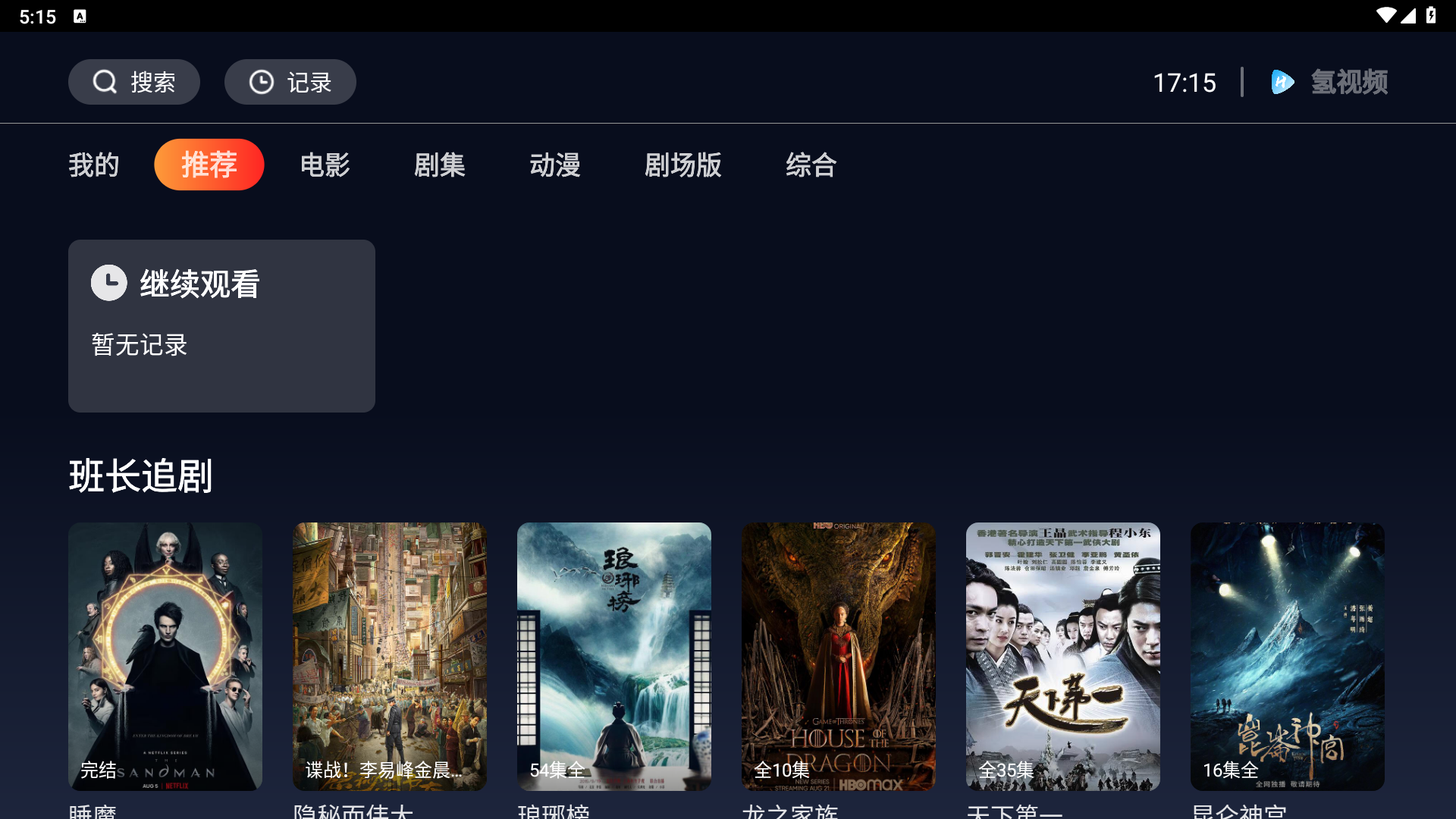The width and height of the screenshot is (1456, 819).
Task: Select the 推荐 tab
Action: (x=209, y=165)
